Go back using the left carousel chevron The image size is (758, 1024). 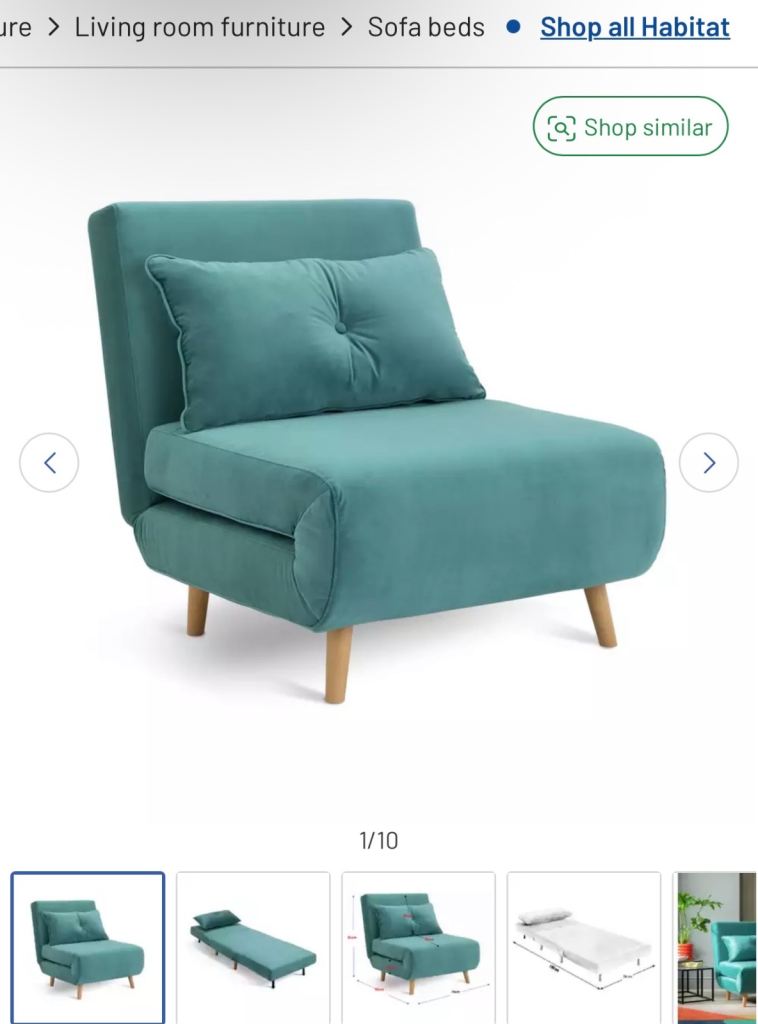(x=49, y=462)
